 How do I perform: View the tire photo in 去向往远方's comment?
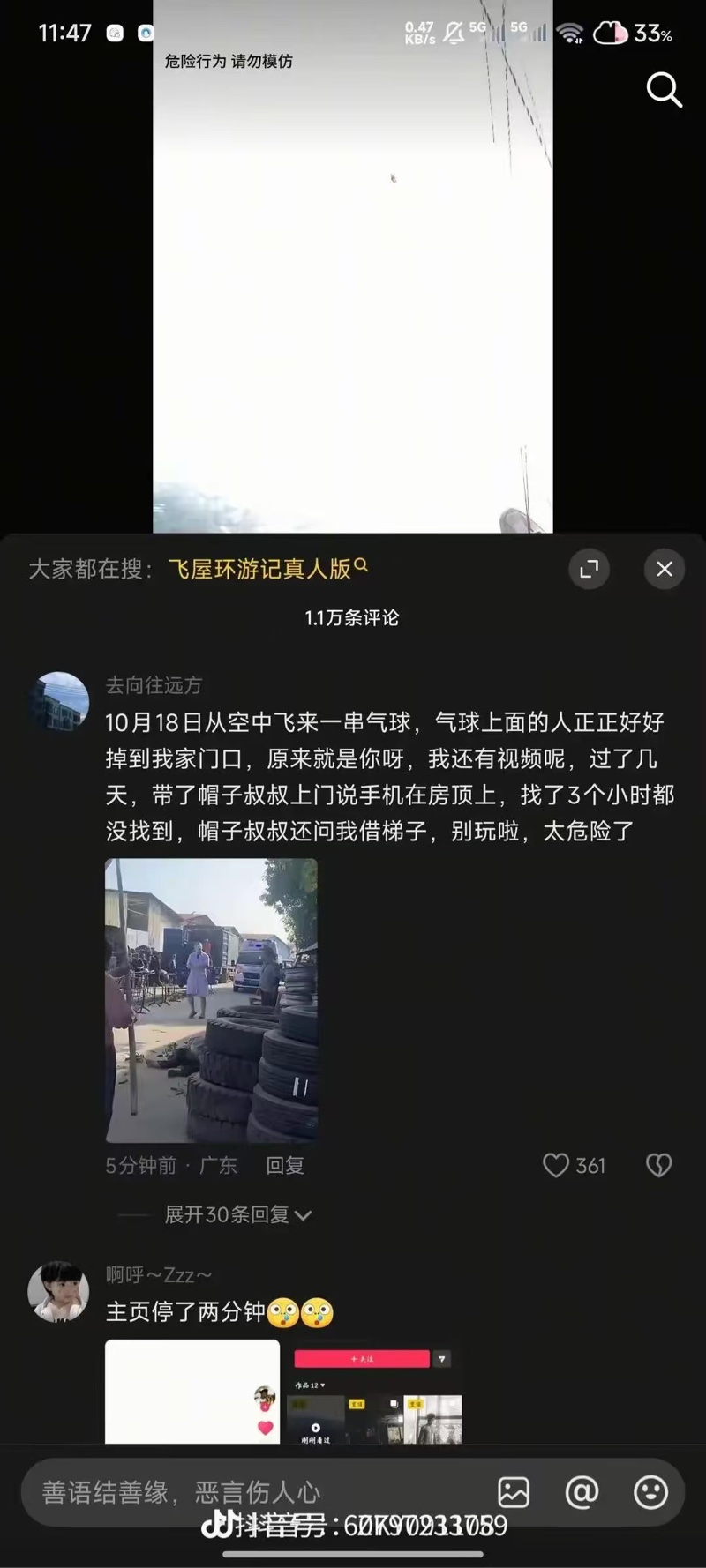pyautogui.click(x=211, y=1000)
